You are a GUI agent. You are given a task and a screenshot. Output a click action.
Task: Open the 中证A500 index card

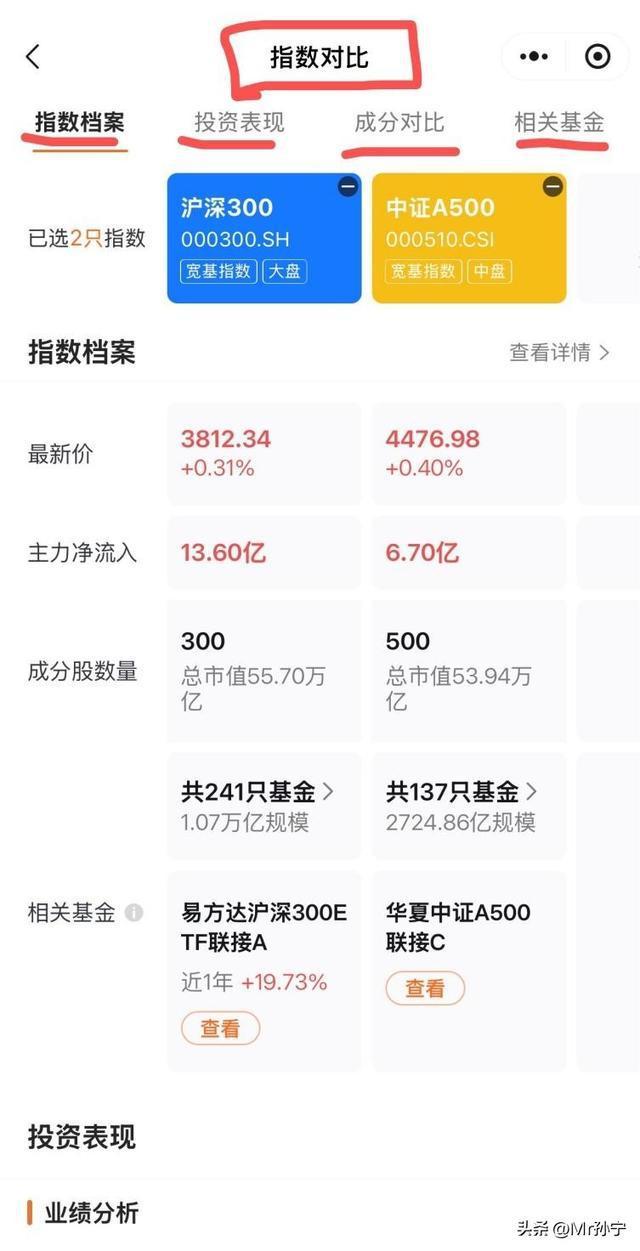[469, 238]
